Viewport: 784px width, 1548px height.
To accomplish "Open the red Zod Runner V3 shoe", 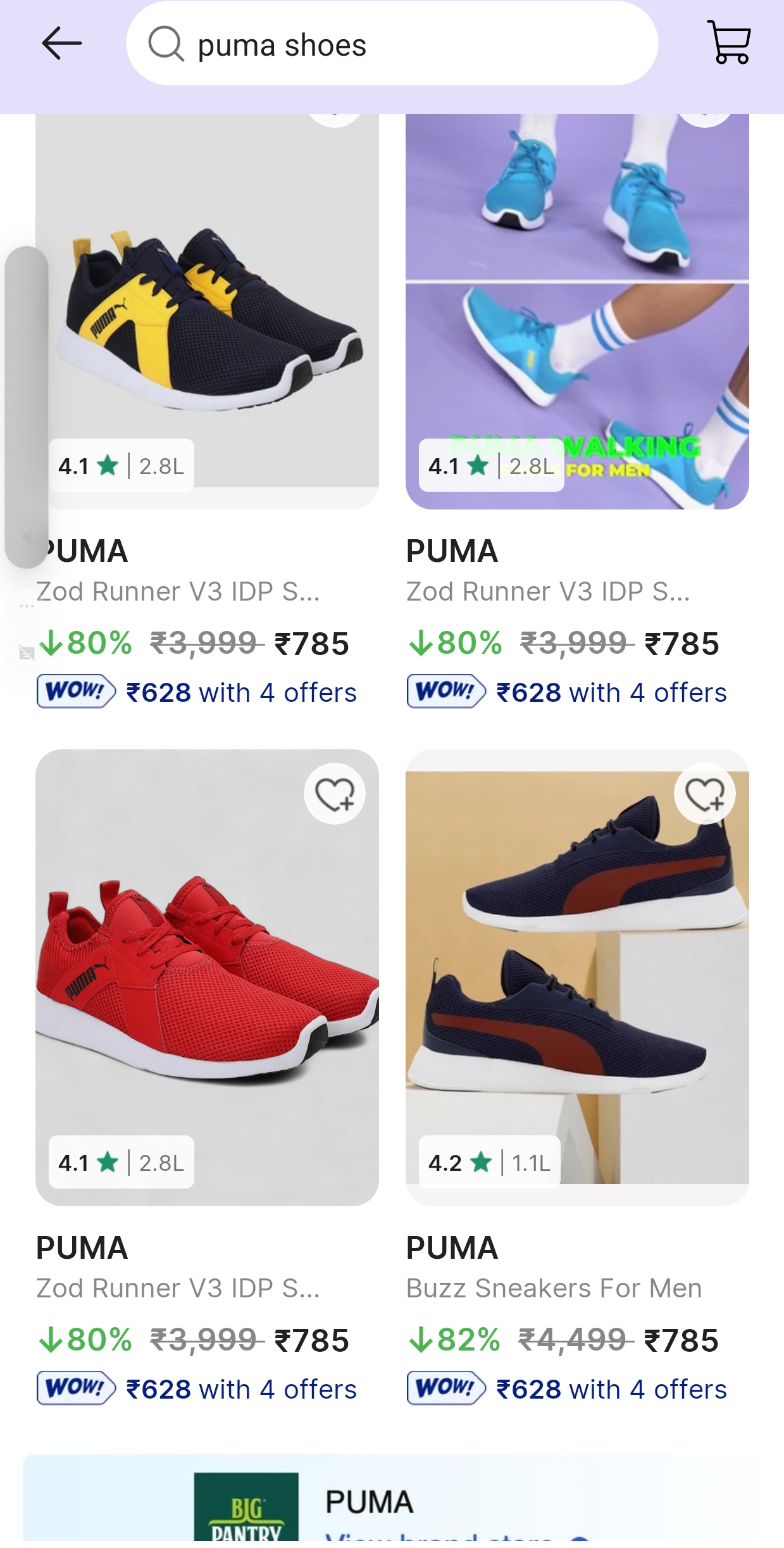I will tap(208, 978).
